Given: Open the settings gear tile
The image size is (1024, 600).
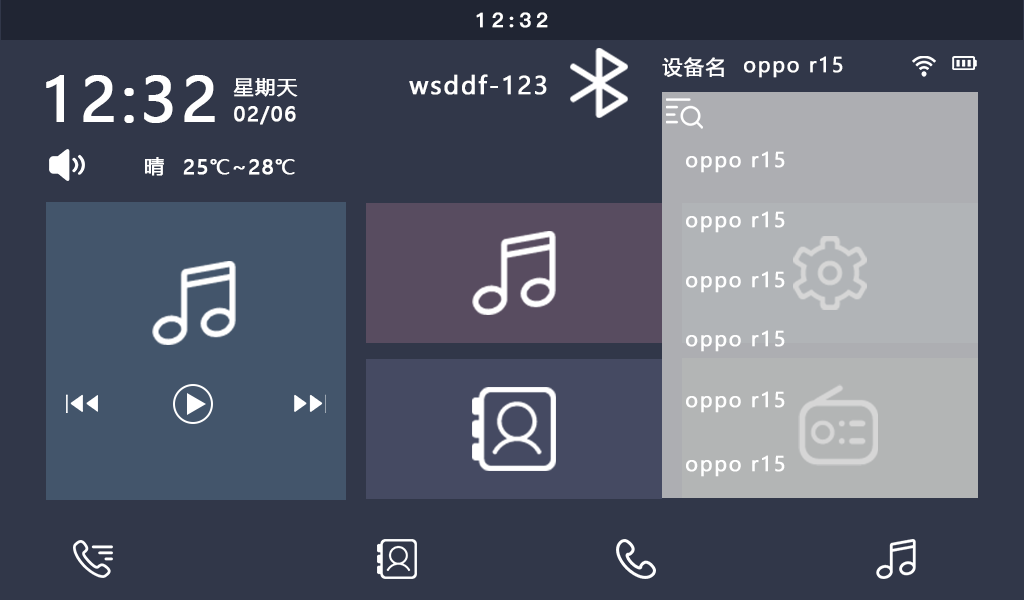Looking at the screenshot, I should pyautogui.click(x=830, y=272).
